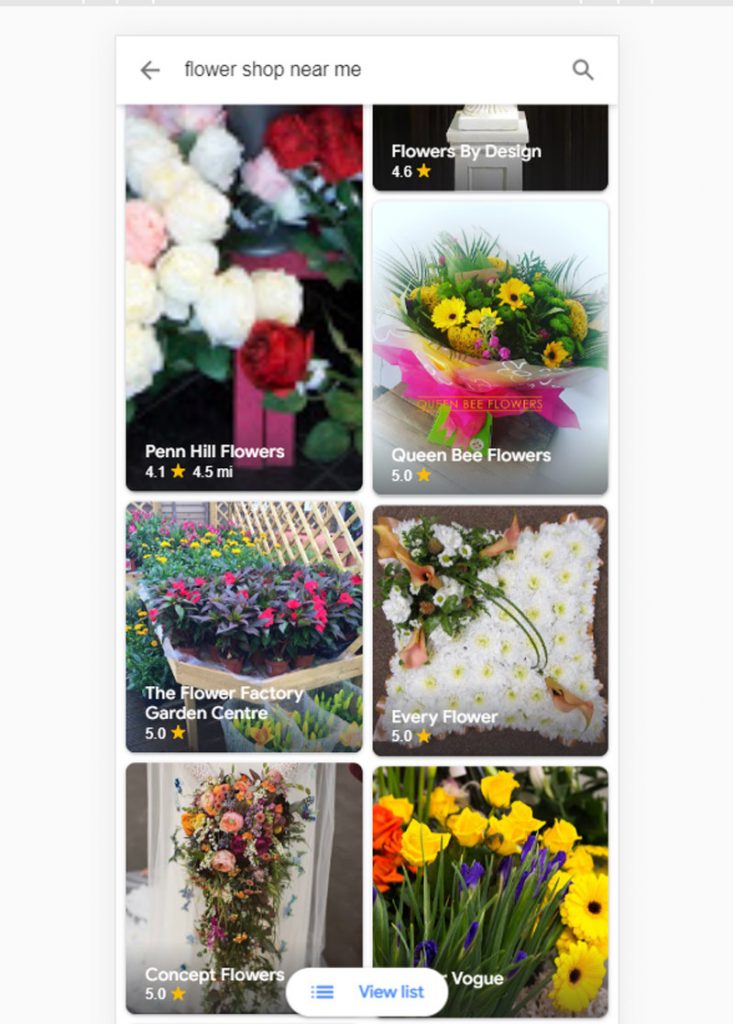733x1024 pixels.
Task: Click the star icon next to Every Flower's 5.0
Action: pyautogui.click(x=421, y=737)
